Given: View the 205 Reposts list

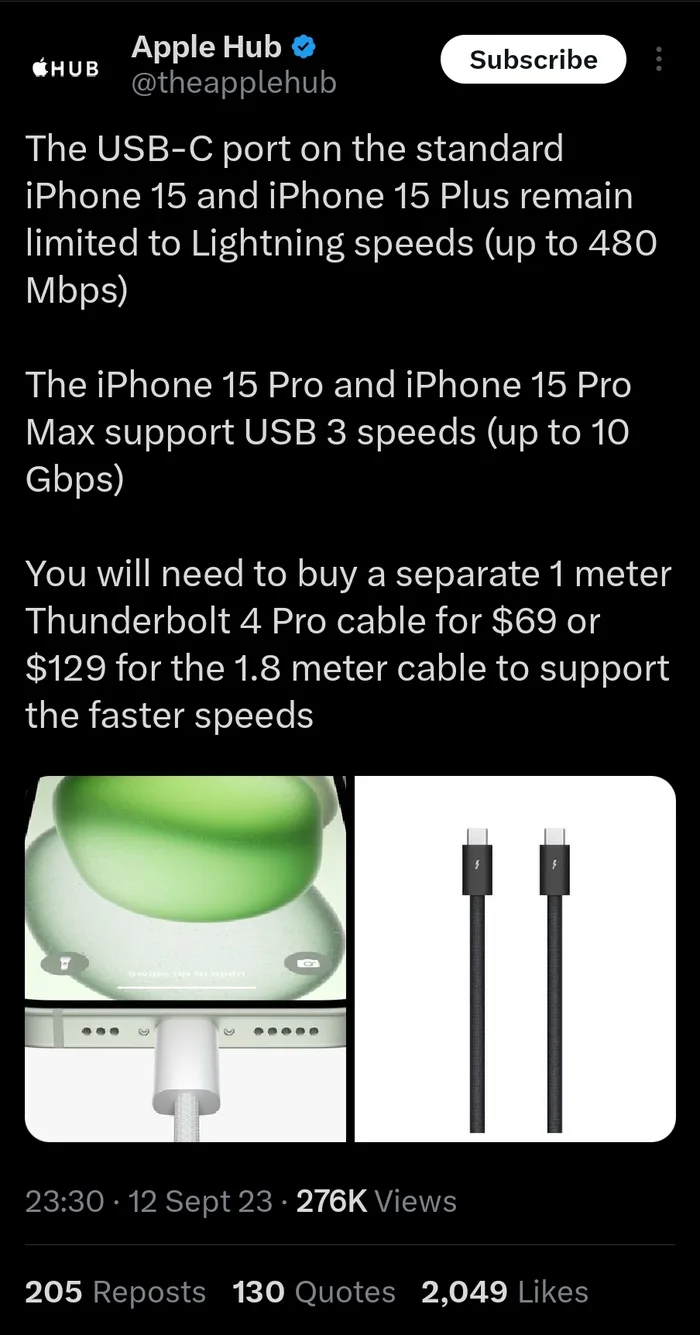Looking at the screenshot, I should [x=115, y=1292].
